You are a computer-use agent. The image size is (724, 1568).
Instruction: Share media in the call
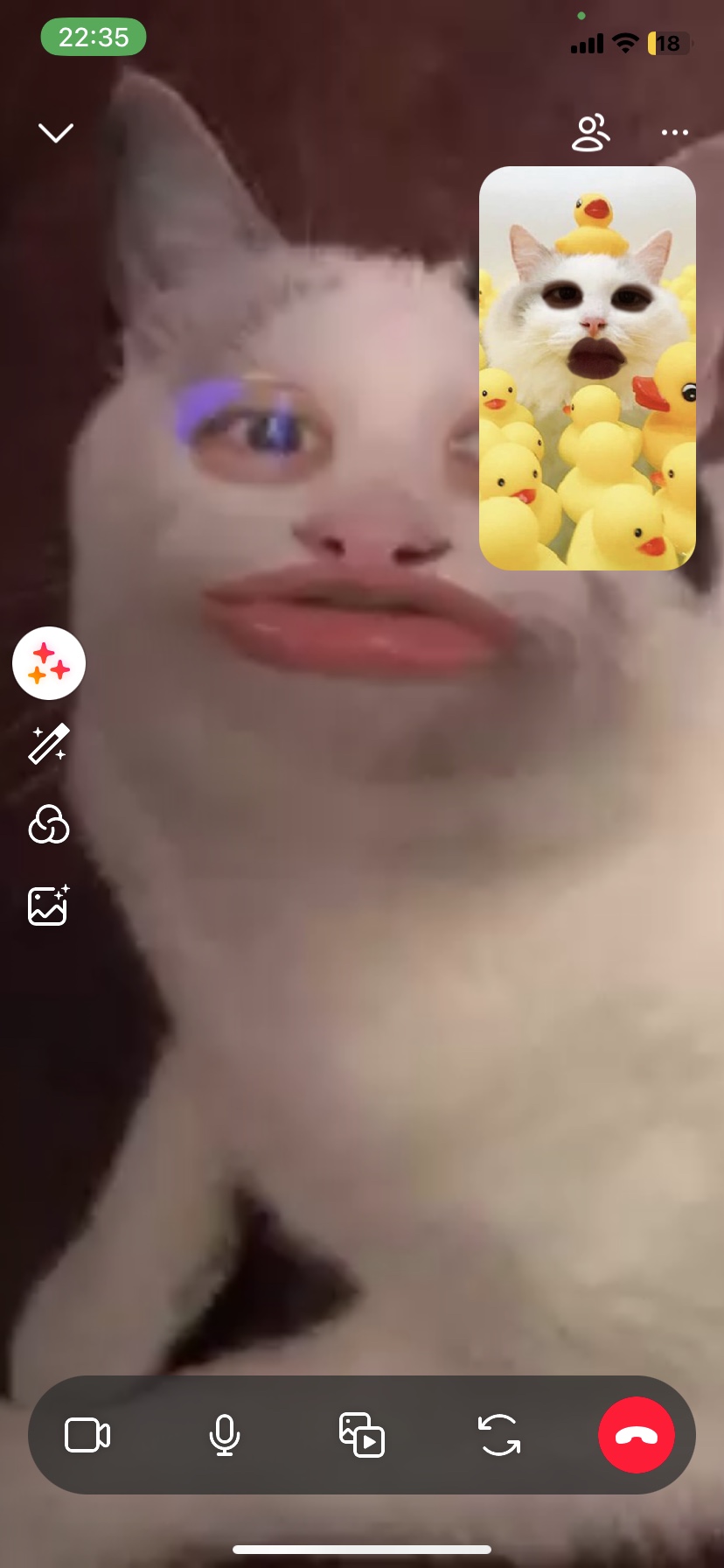pos(362,1435)
